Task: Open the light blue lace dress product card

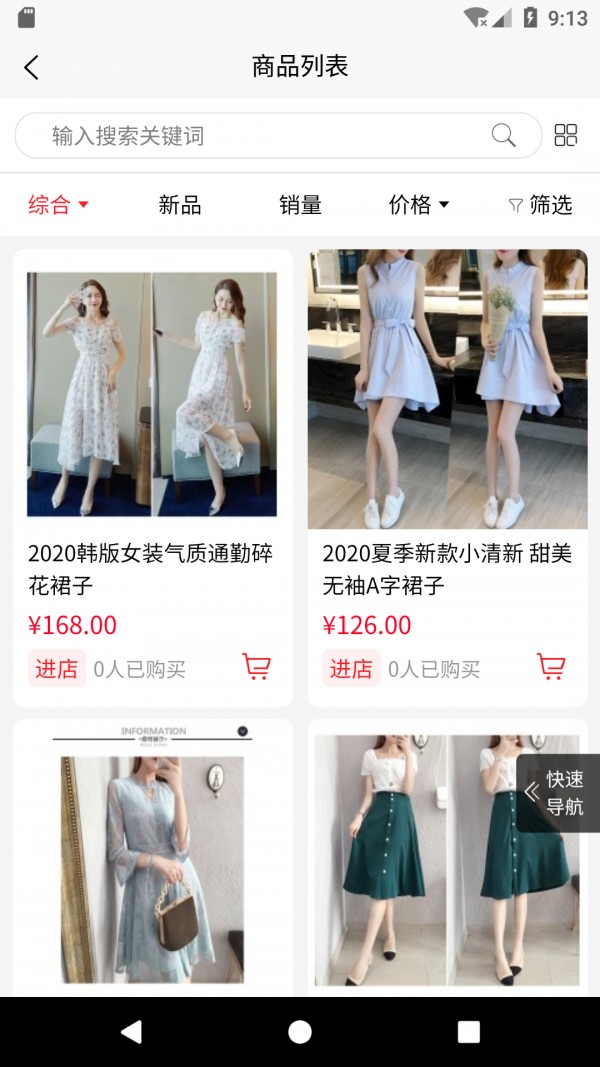Action: [x=152, y=860]
